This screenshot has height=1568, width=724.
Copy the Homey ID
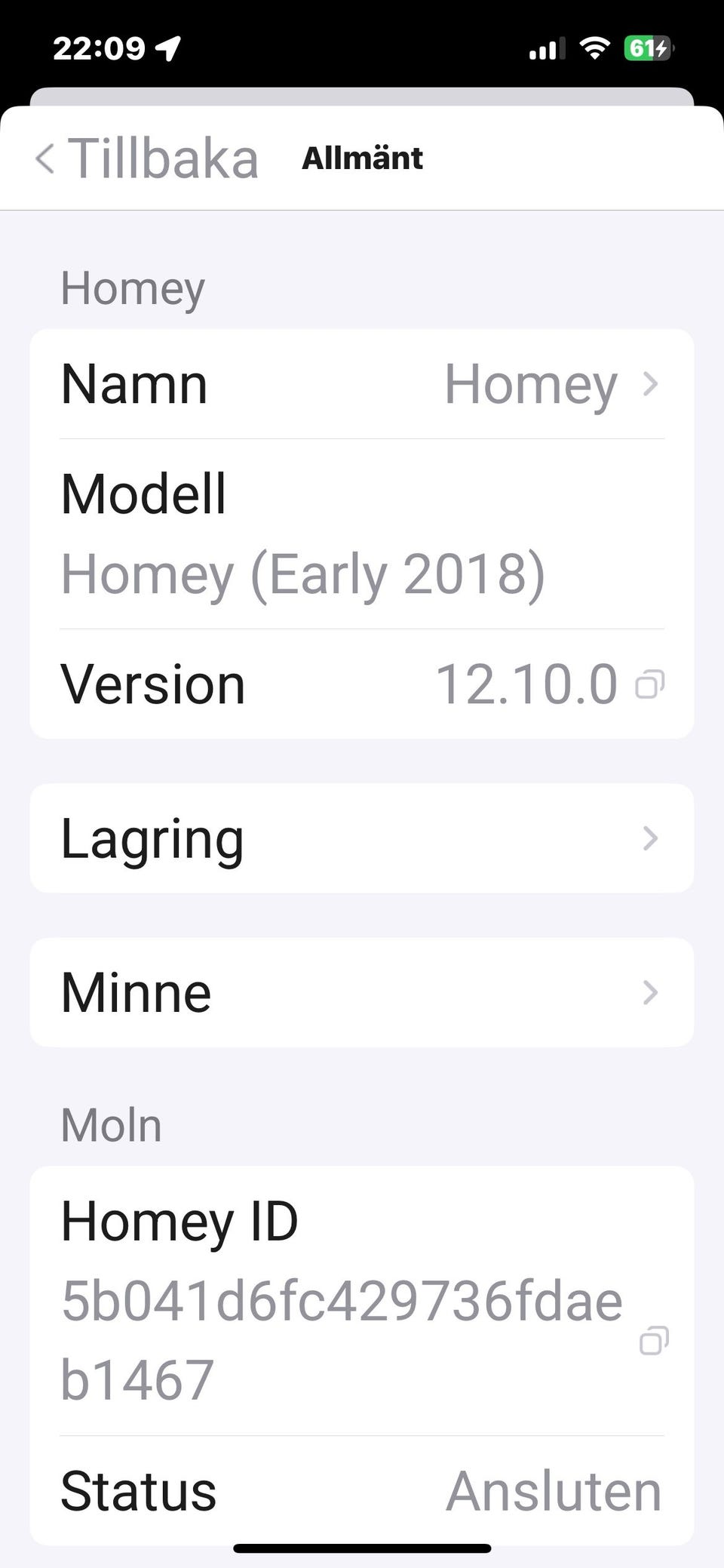[x=654, y=1340]
